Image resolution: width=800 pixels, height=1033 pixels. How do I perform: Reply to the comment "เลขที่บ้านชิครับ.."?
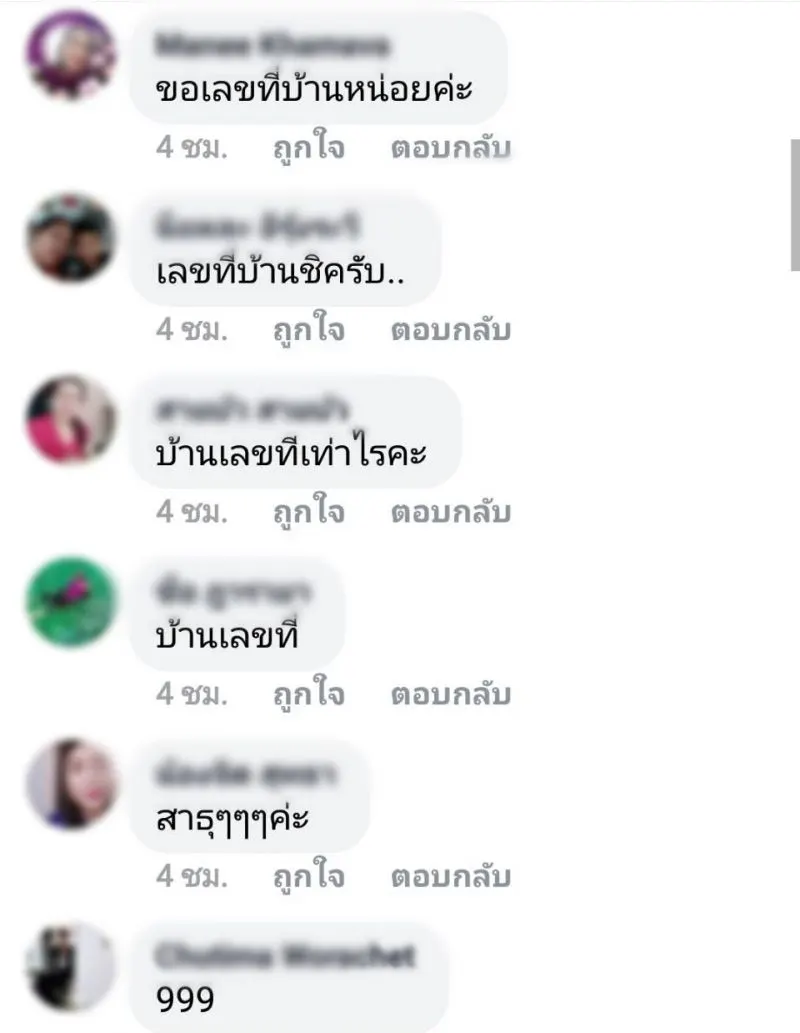click(450, 330)
